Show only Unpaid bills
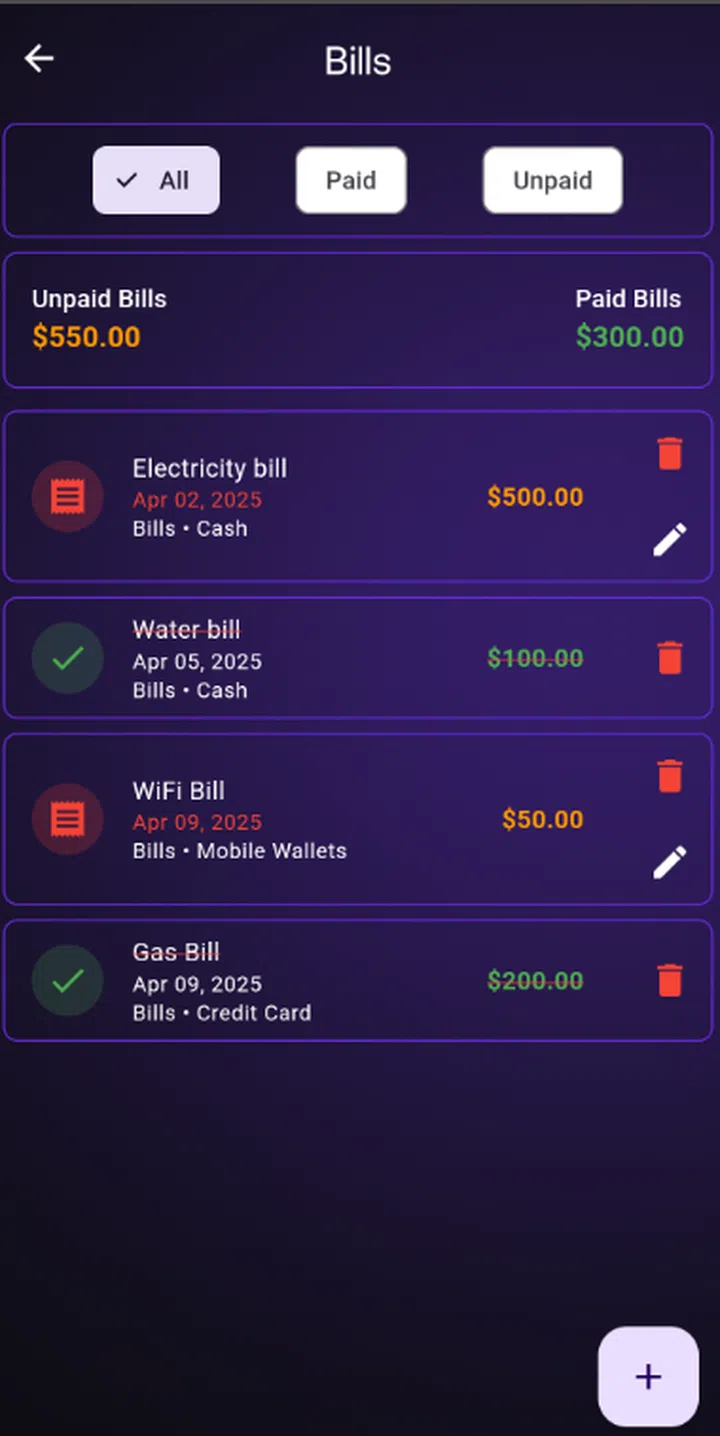This screenshot has height=1436, width=720. pos(552,180)
